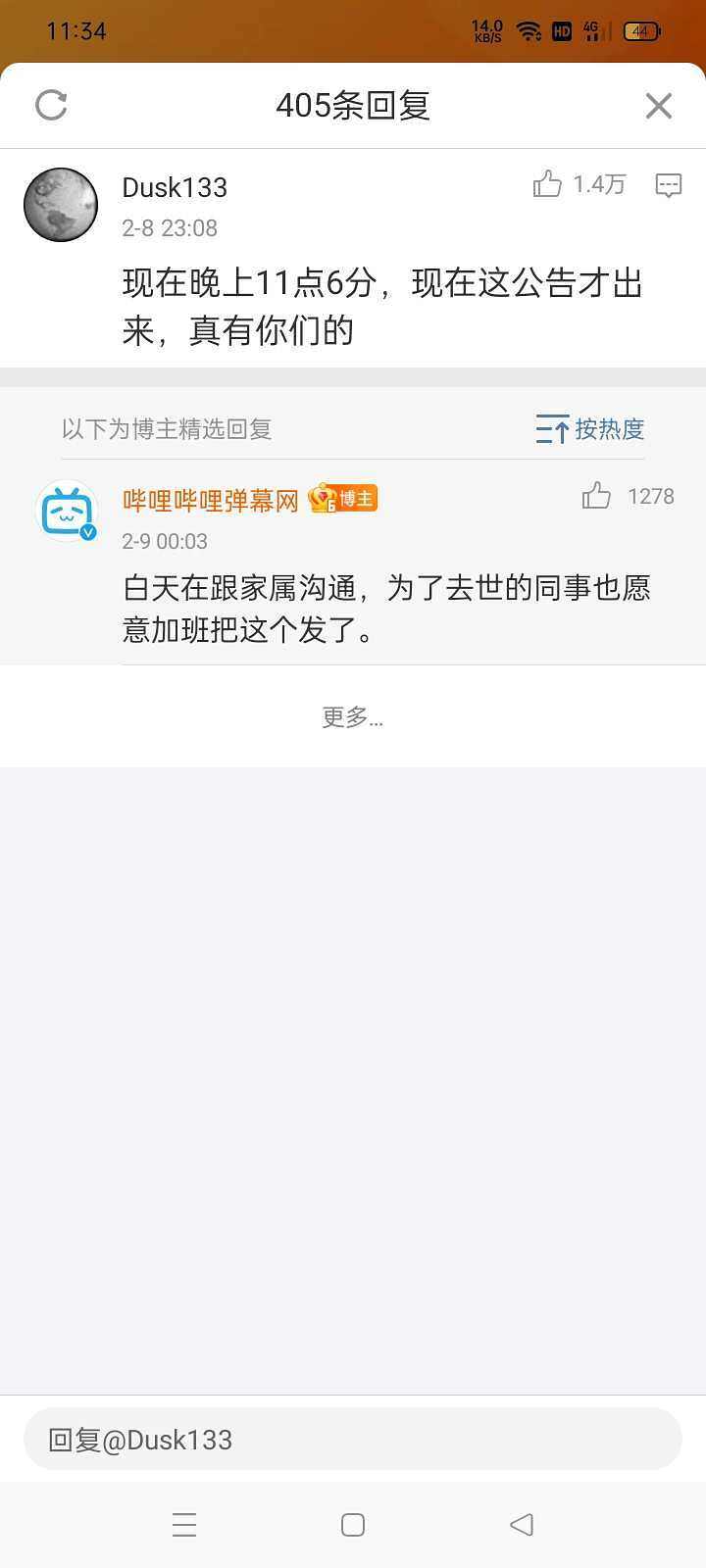
Task: Close the 405 replies panel
Action: (659, 106)
